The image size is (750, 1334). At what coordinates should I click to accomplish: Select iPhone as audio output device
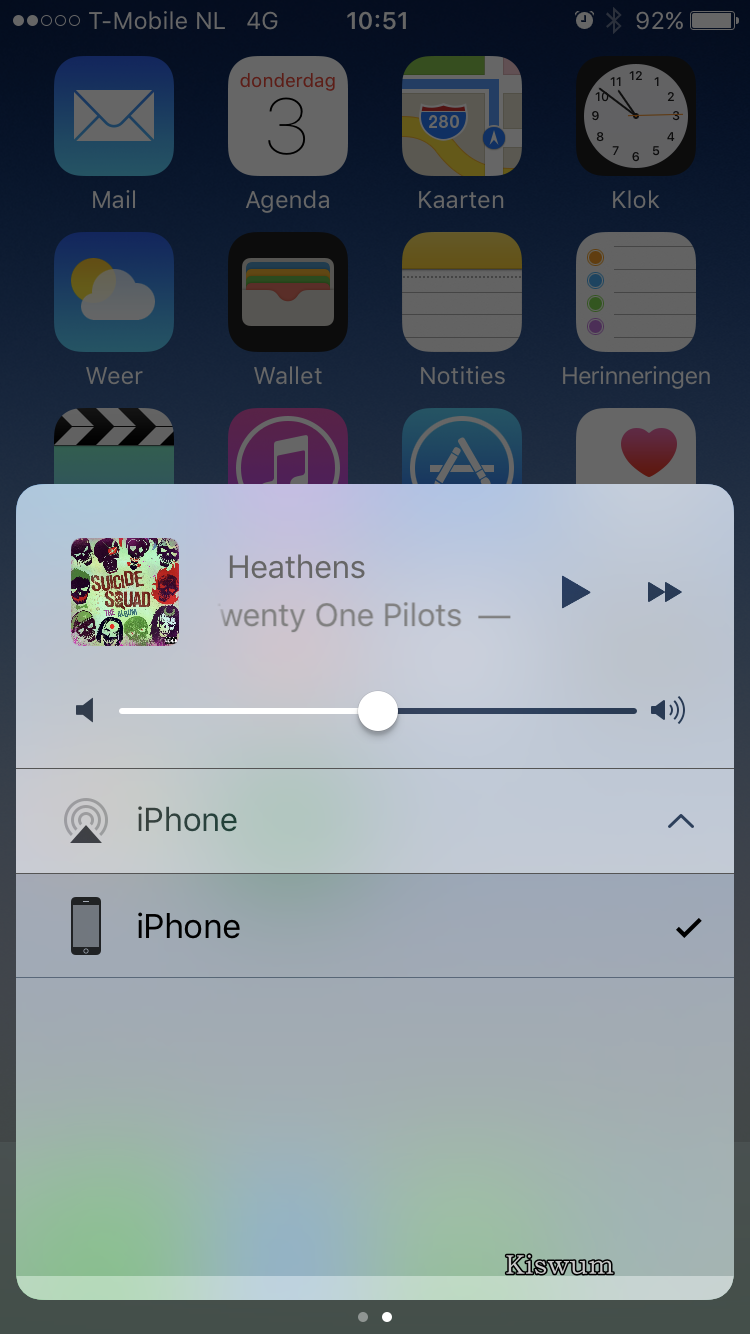(375, 926)
